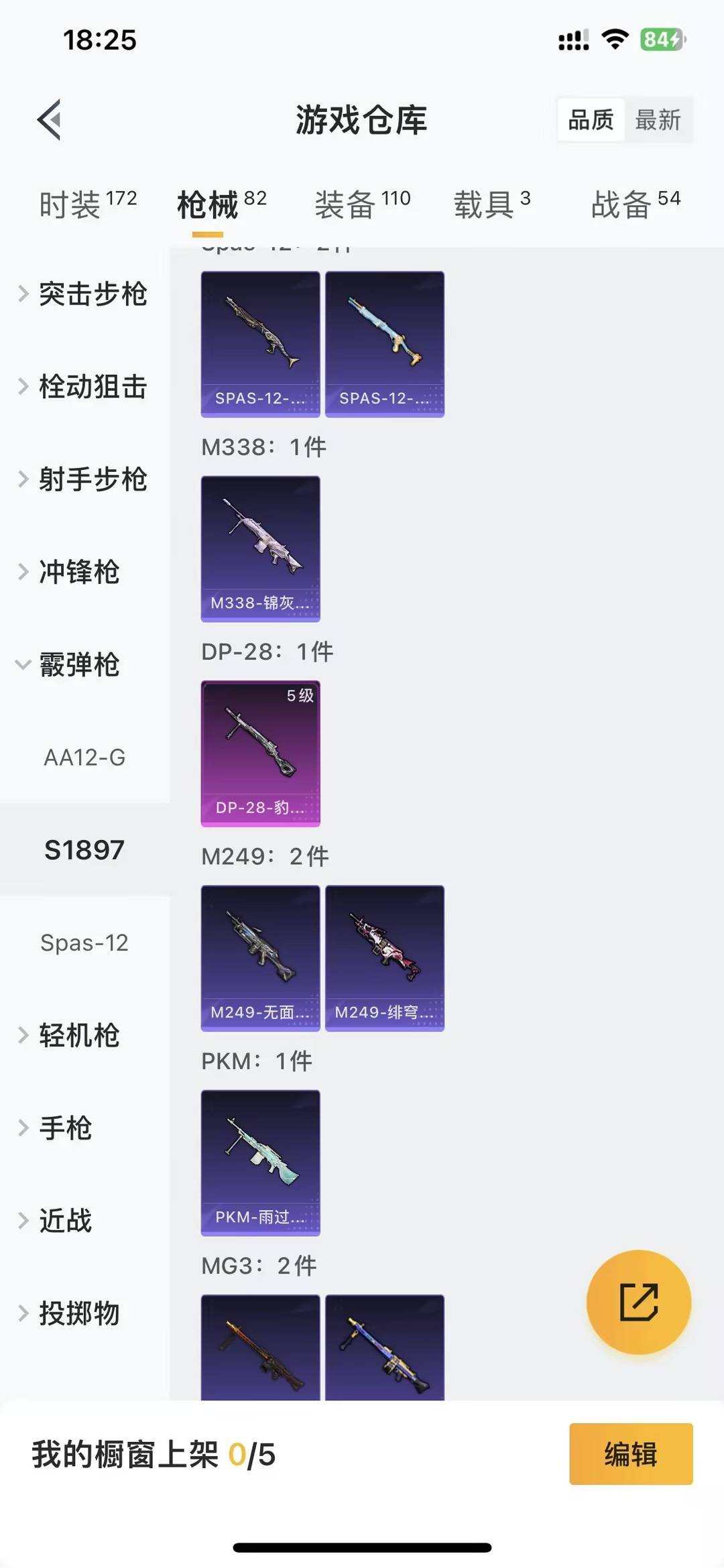The width and height of the screenshot is (724, 1568).
Task: Tap the share export floating icon
Action: tap(639, 1301)
